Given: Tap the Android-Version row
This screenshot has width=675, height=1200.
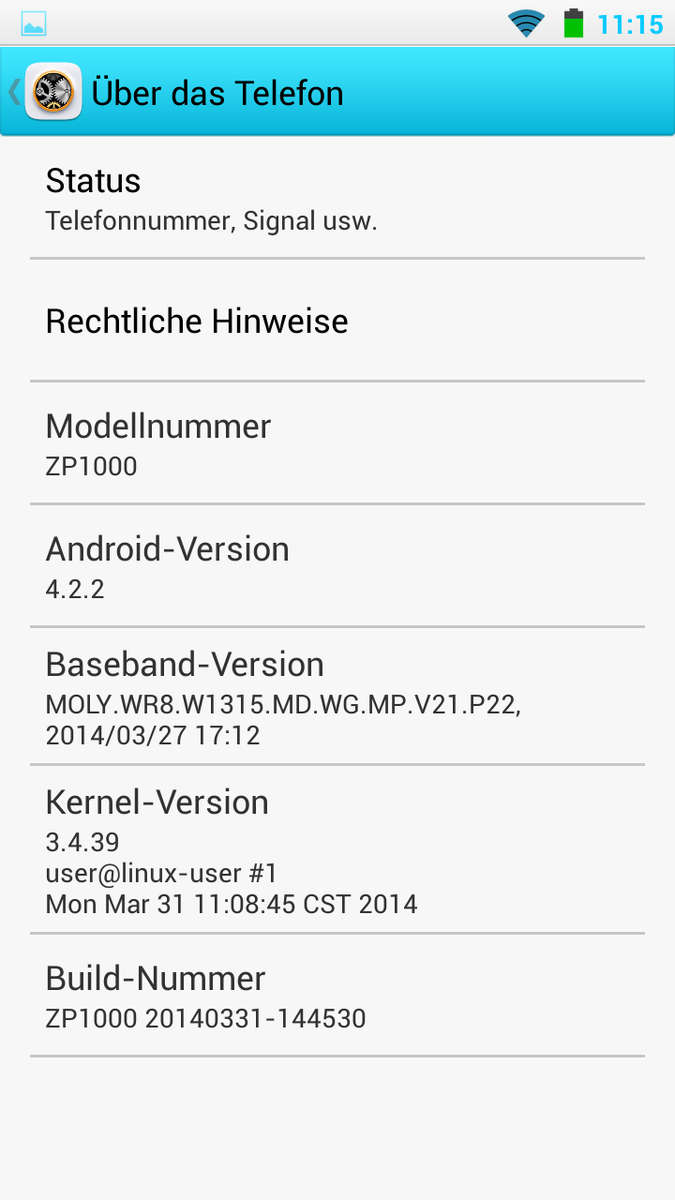Looking at the screenshot, I should pos(337,566).
